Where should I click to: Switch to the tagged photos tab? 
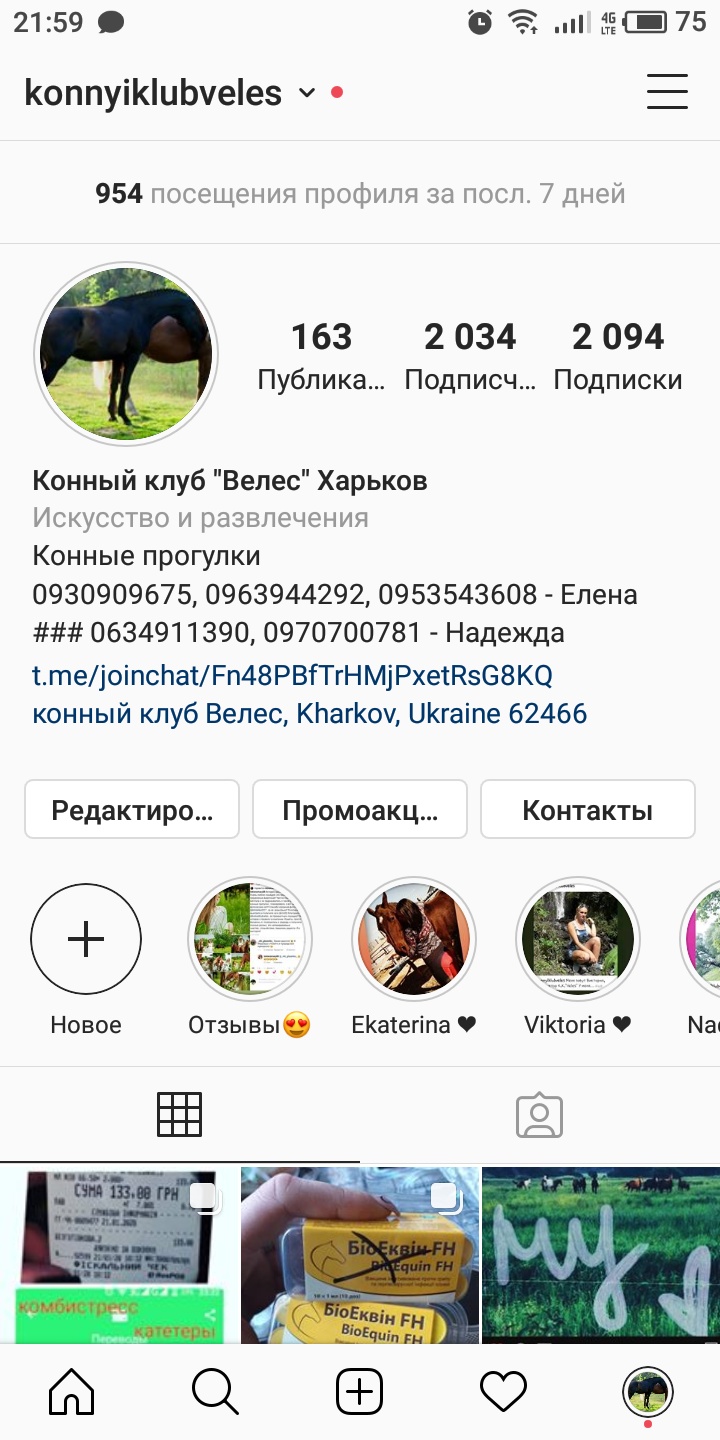[540, 1114]
